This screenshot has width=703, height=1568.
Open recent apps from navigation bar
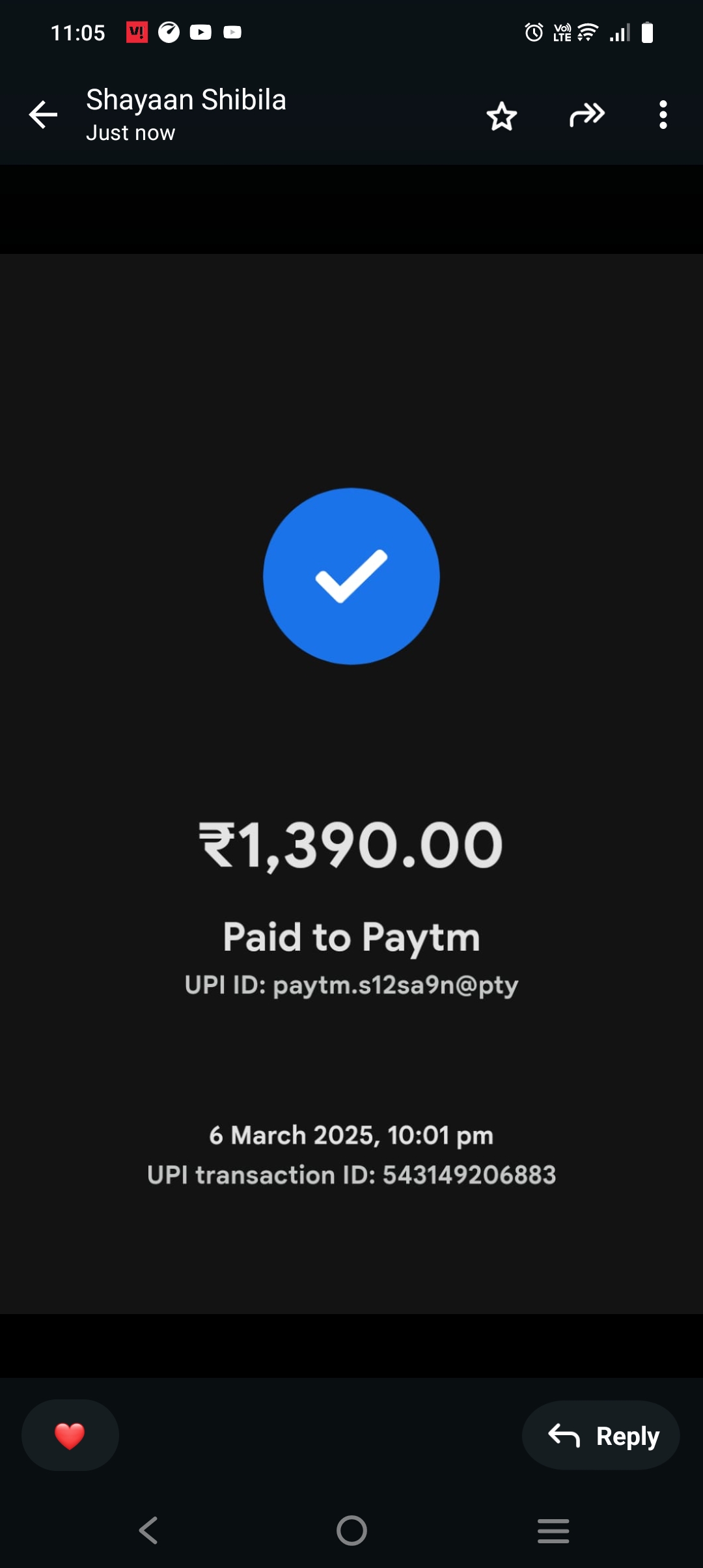pyautogui.click(x=553, y=1530)
